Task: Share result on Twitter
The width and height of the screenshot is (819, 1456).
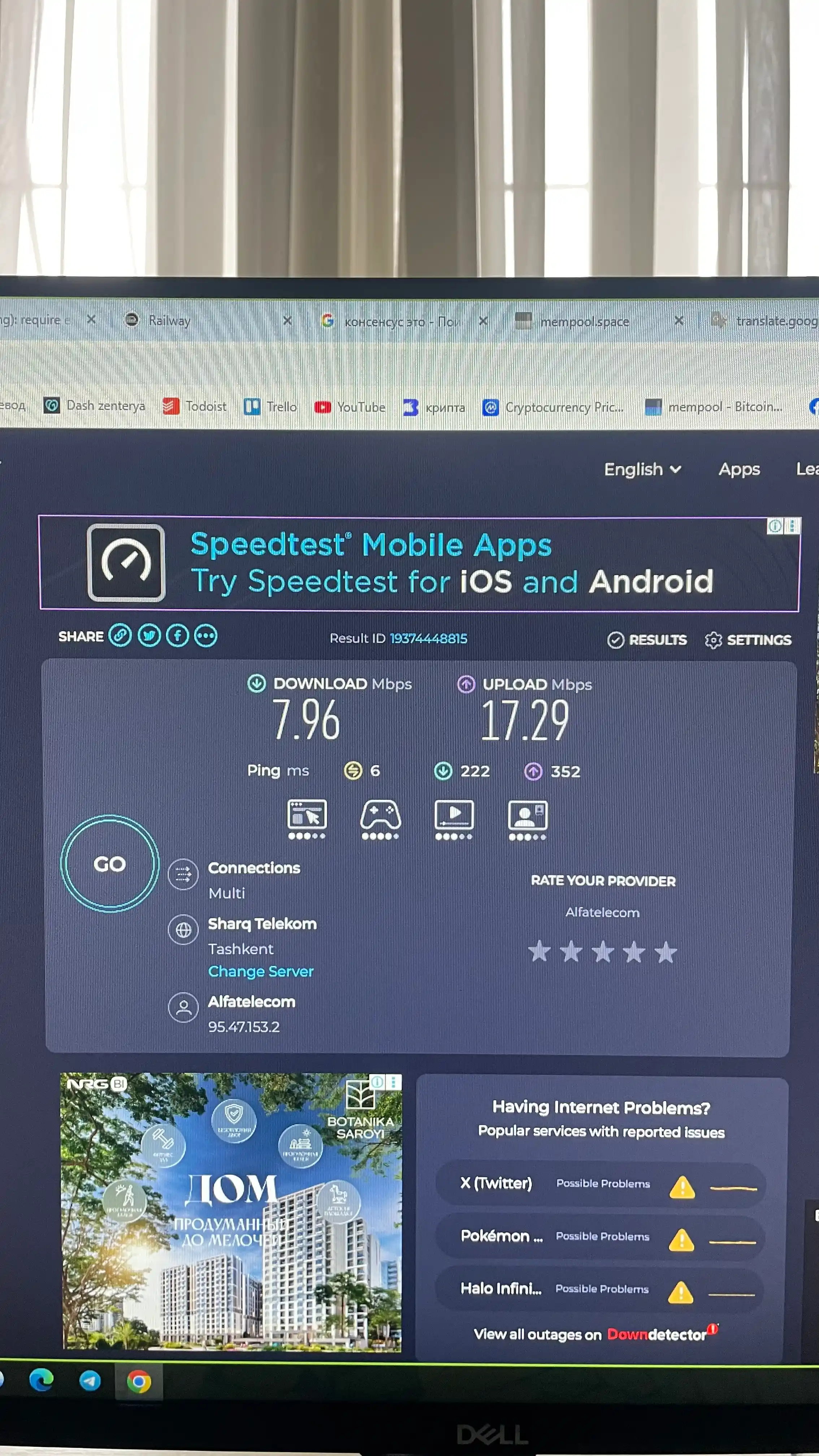Action: [149, 636]
